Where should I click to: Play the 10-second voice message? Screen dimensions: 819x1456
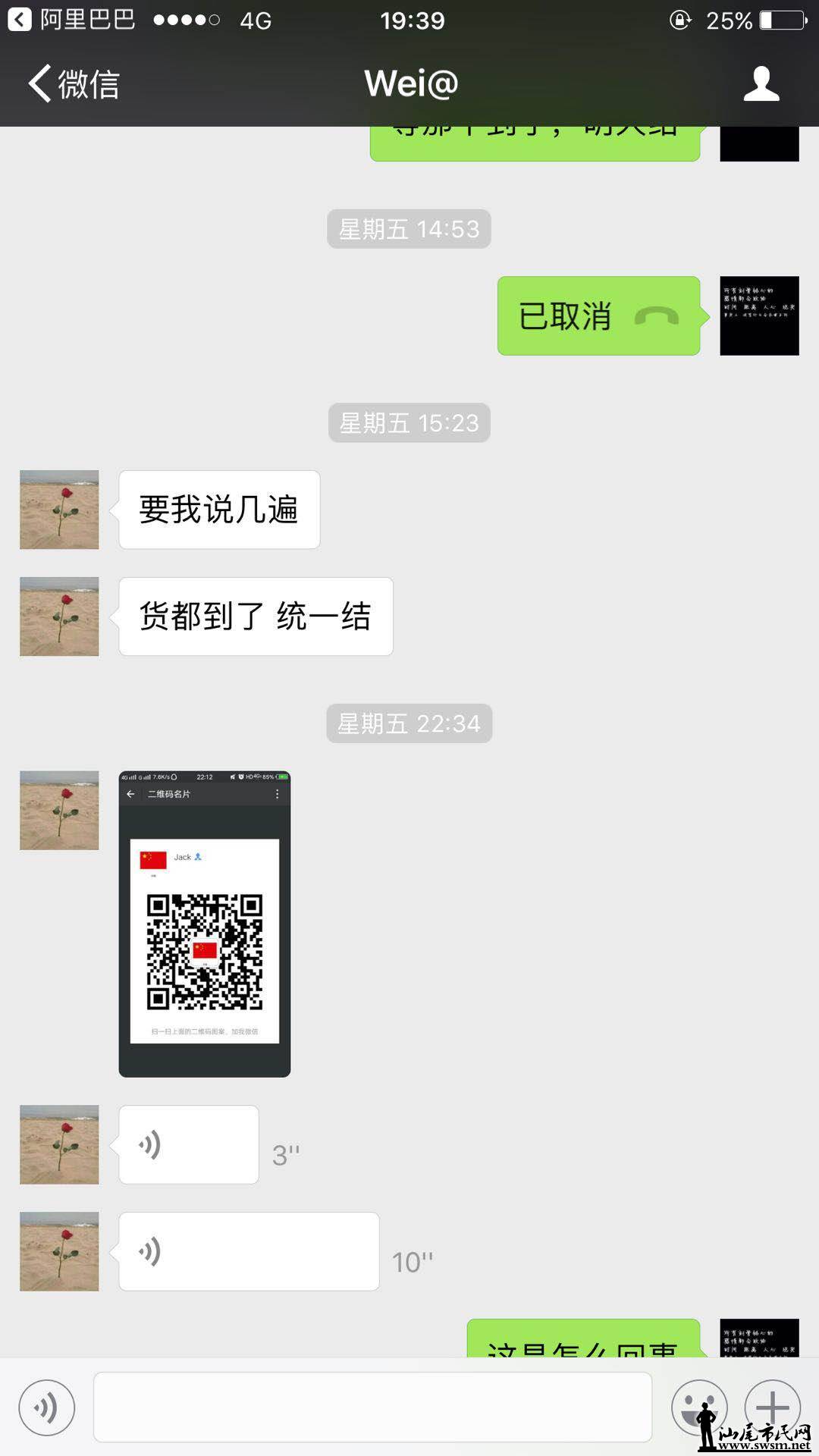[x=249, y=1251]
